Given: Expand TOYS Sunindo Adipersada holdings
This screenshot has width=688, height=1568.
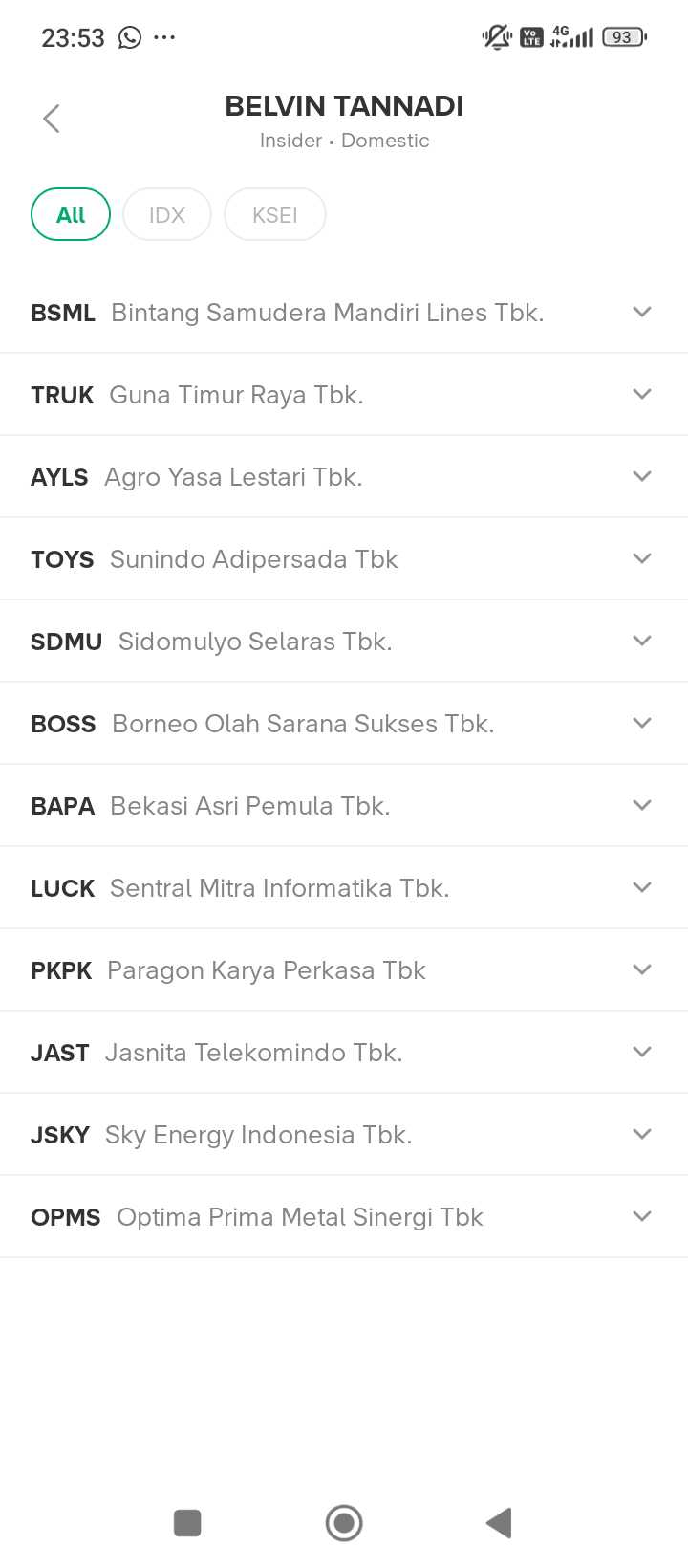Looking at the screenshot, I should [642, 559].
